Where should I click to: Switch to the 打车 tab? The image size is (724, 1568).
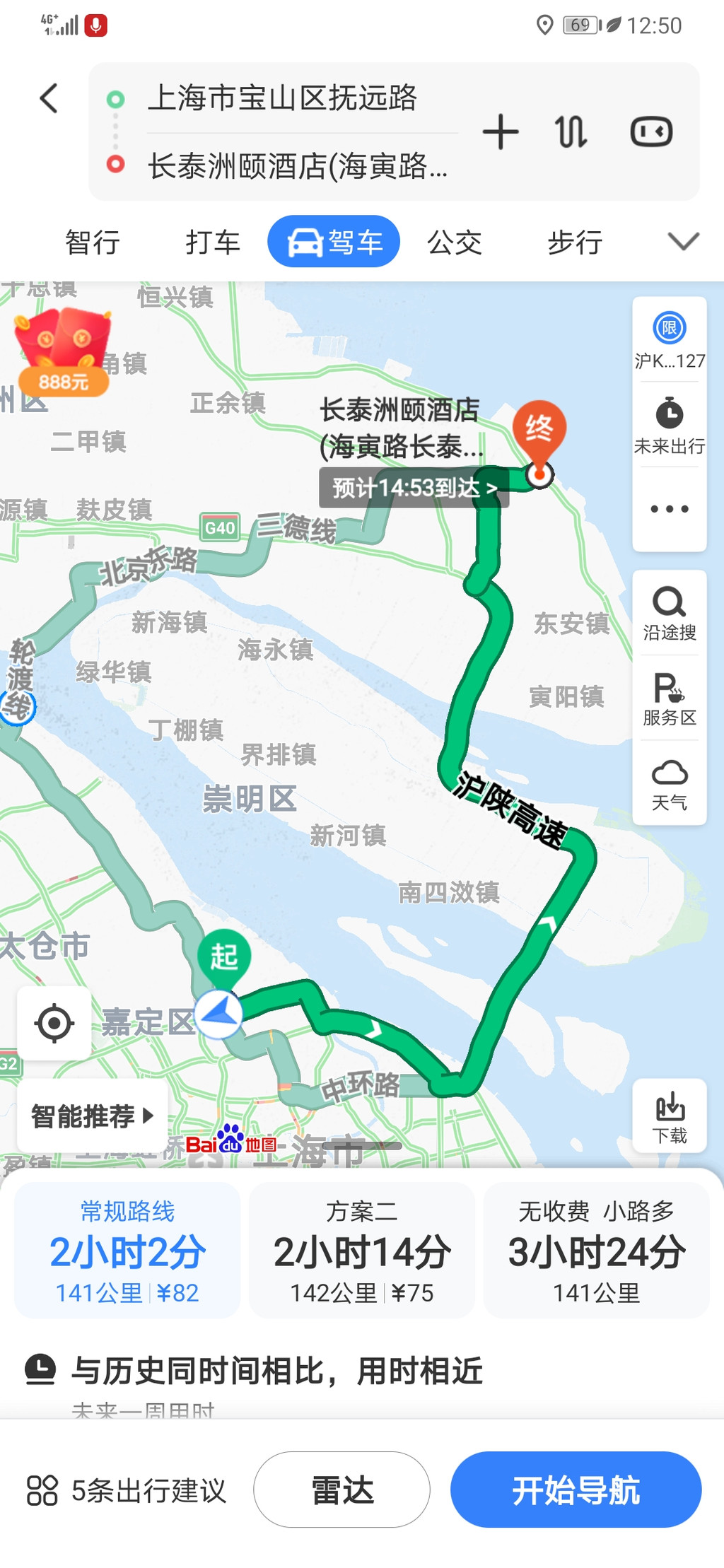[x=213, y=242]
